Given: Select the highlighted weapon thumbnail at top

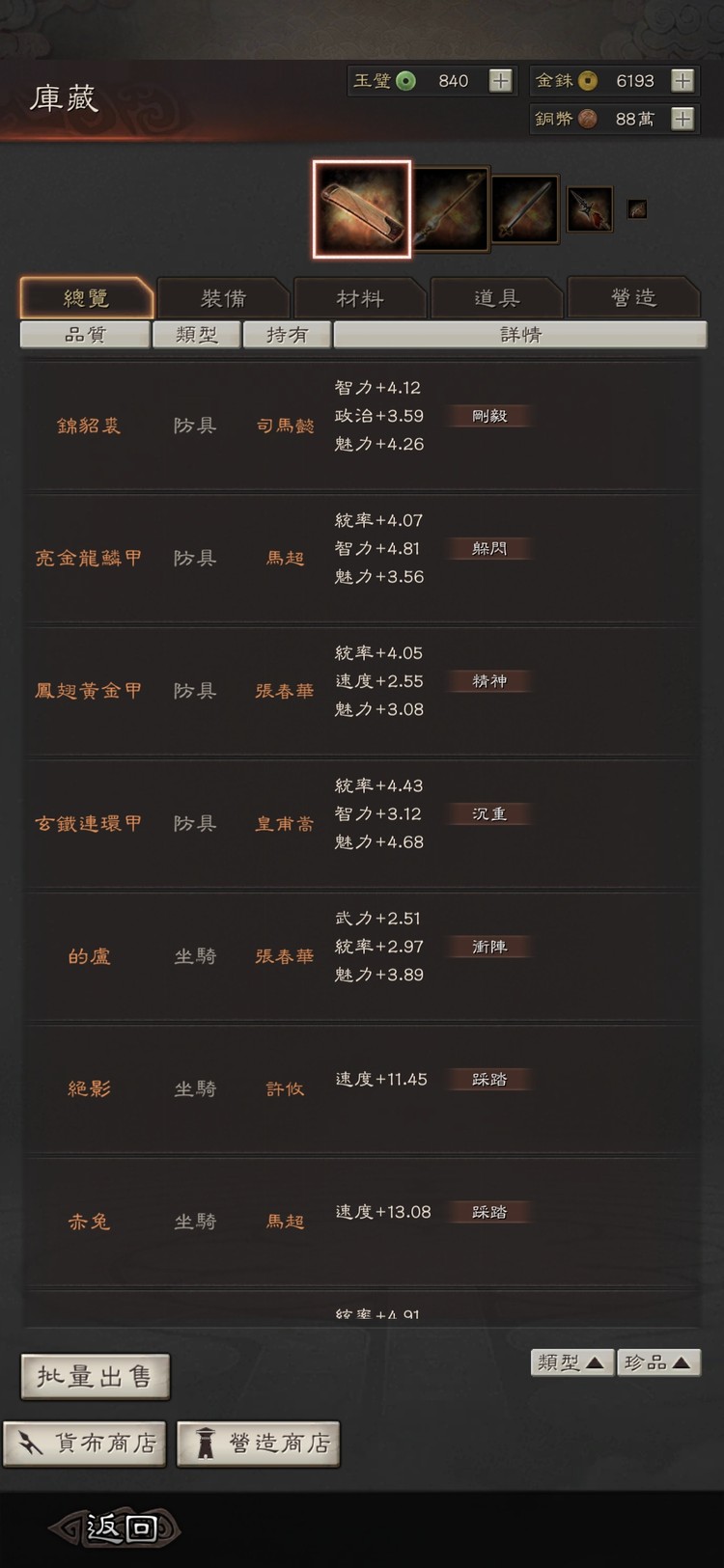Looking at the screenshot, I should point(362,207).
